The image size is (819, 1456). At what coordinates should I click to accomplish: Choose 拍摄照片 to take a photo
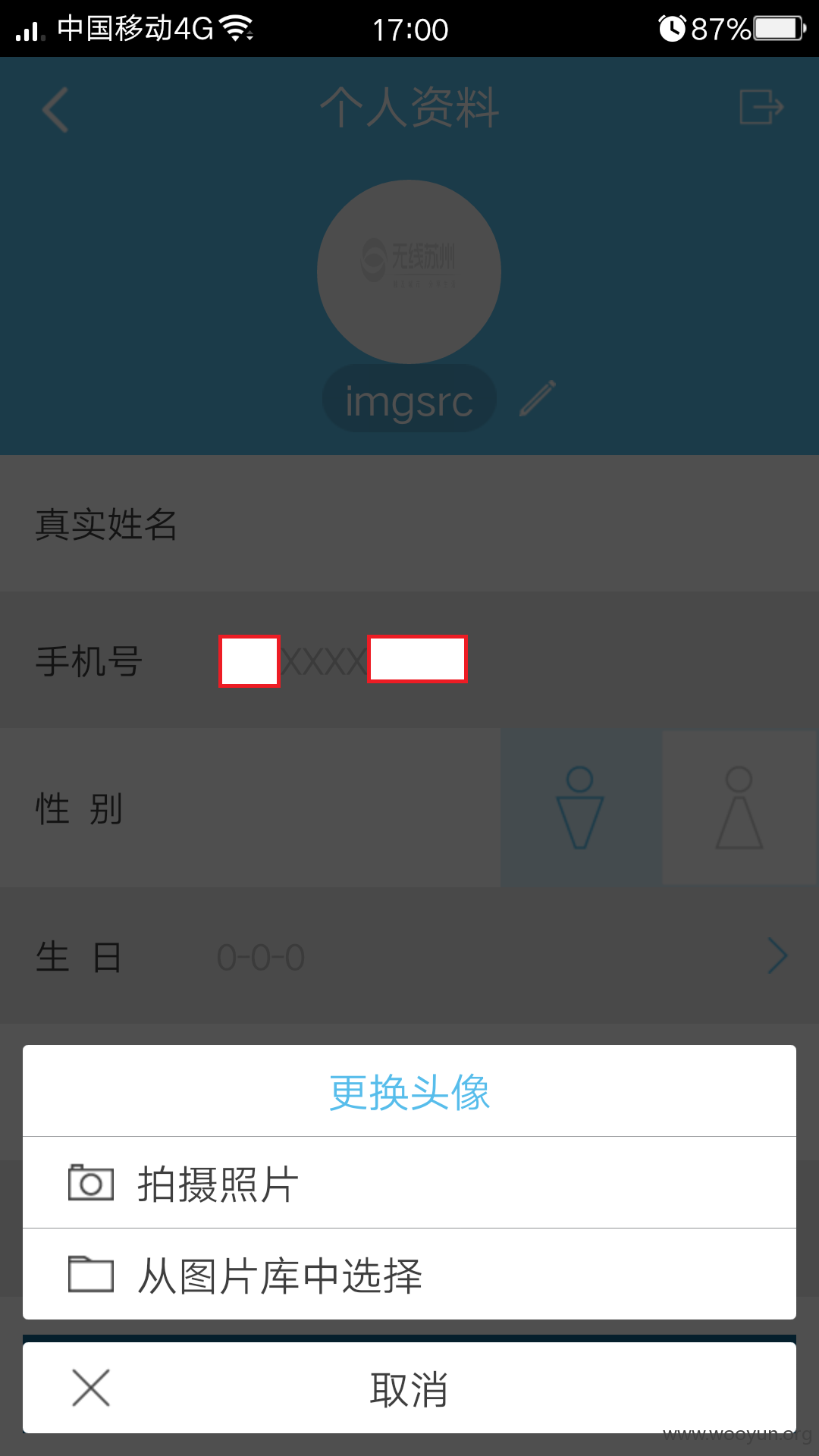pyautogui.click(x=409, y=1183)
